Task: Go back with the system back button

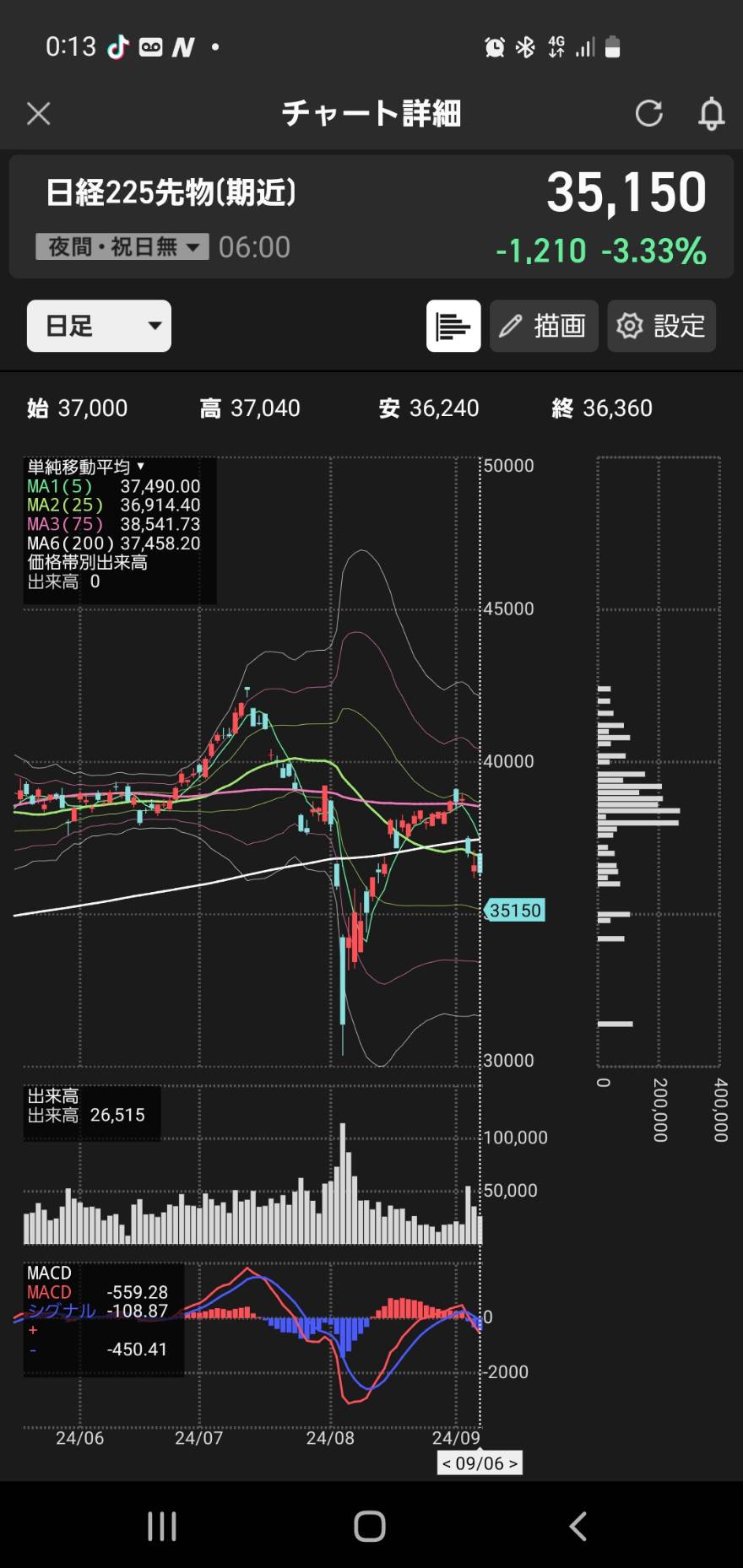Action: [x=578, y=1526]
